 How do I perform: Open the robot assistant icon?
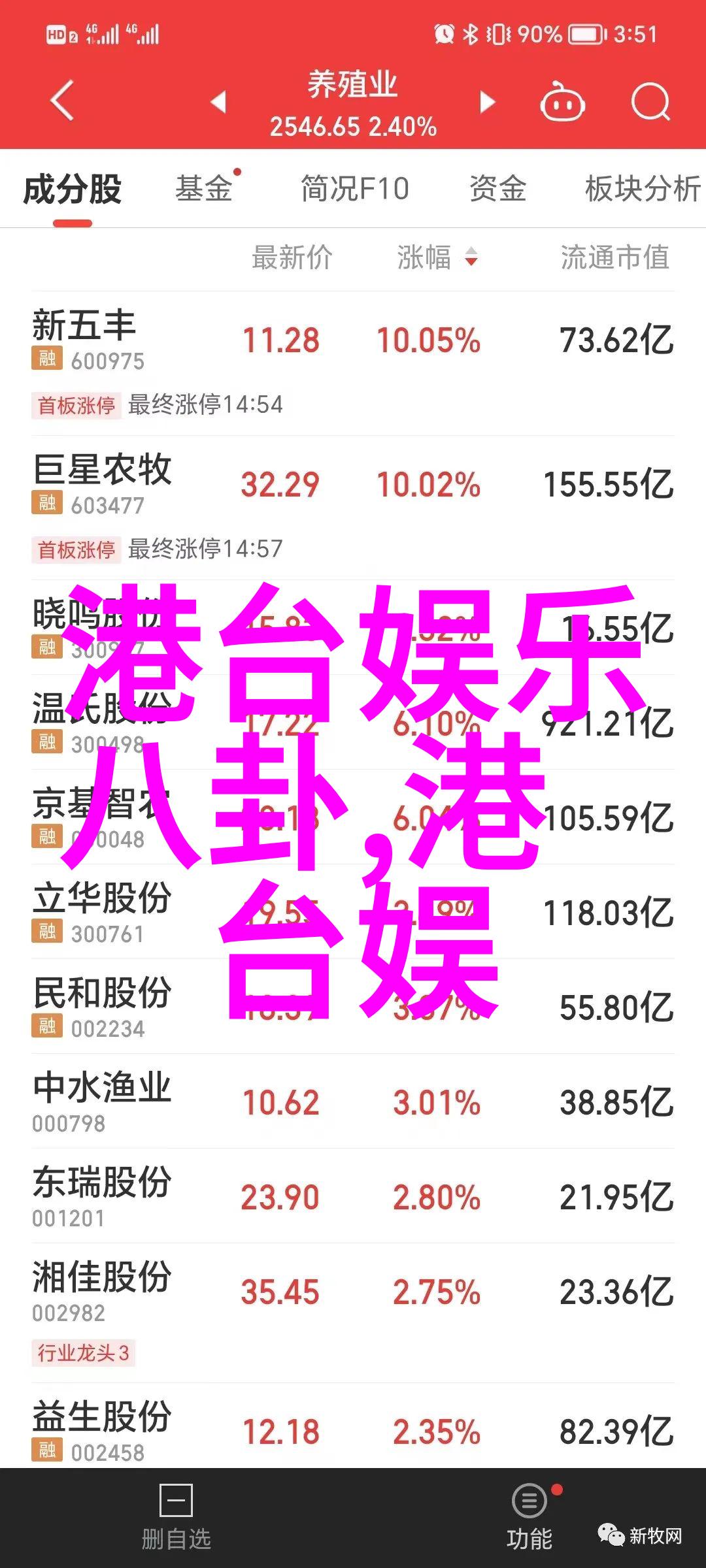[x=562, y=103]
